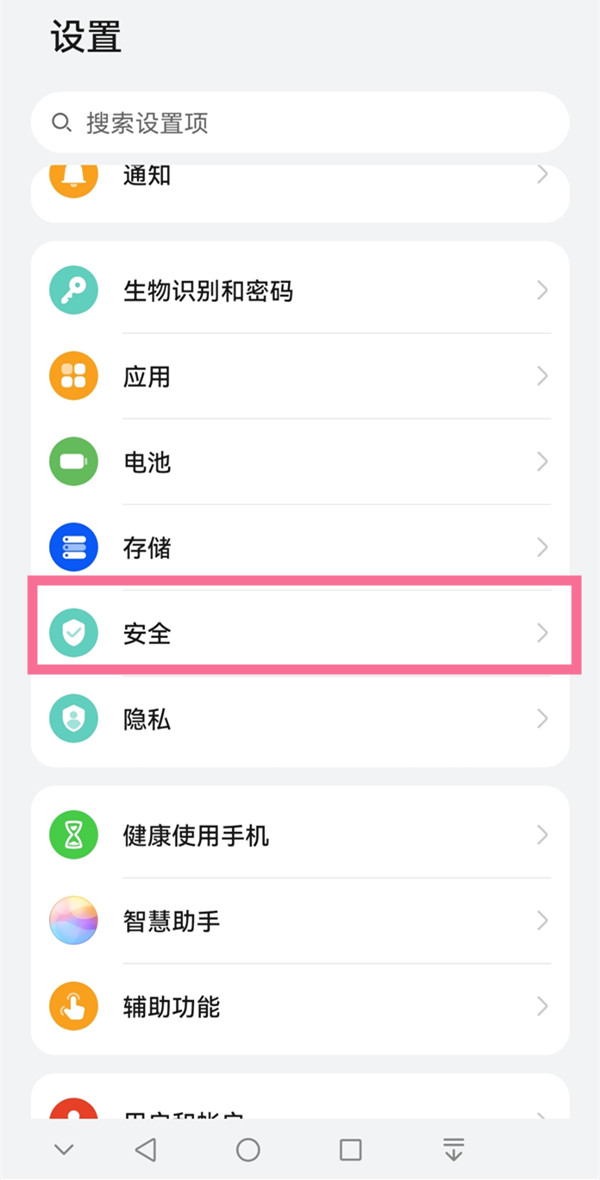Tap the system back triangle button

[146, 1150]
